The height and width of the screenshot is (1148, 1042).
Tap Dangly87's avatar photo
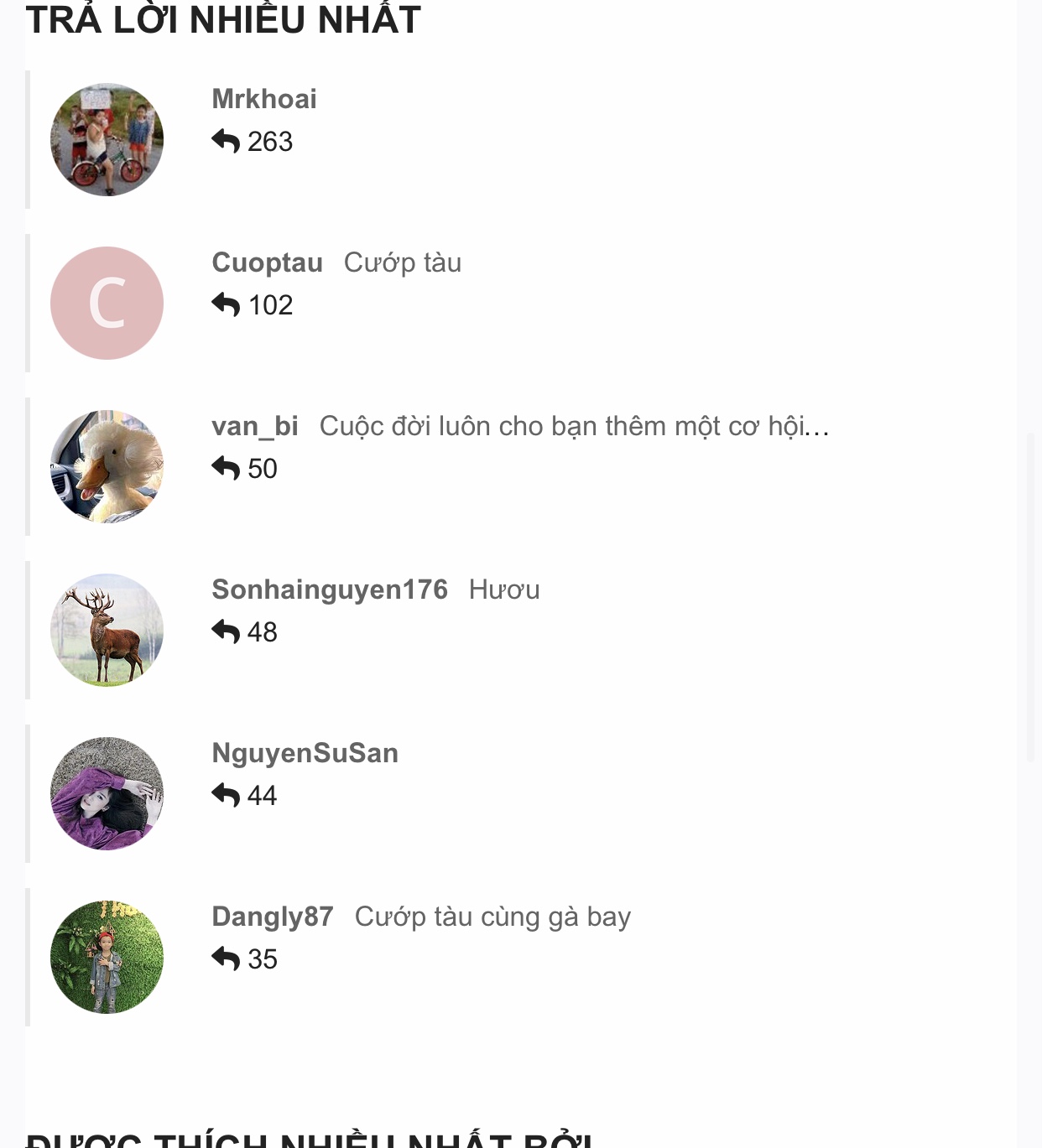coord(107,957)
